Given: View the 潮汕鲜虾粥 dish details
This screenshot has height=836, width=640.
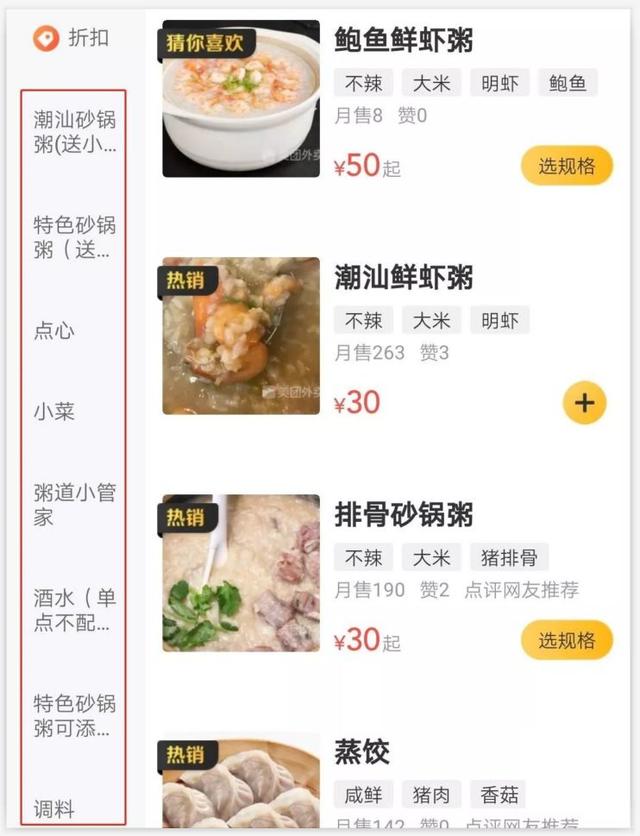Looking at the screenshot, I should 404,277.
